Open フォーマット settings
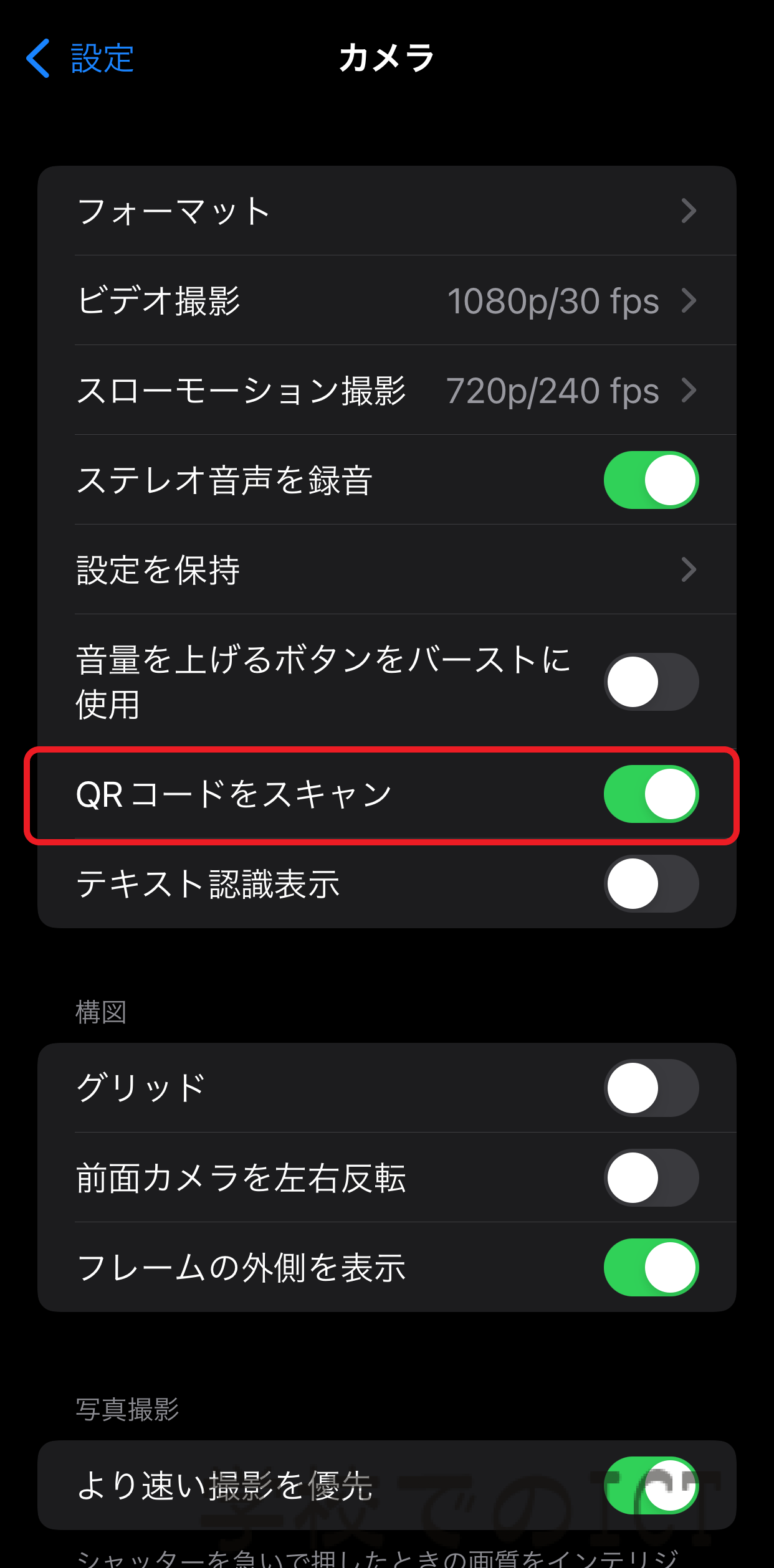Screen dimensions: 774x1568 (387, 211)
